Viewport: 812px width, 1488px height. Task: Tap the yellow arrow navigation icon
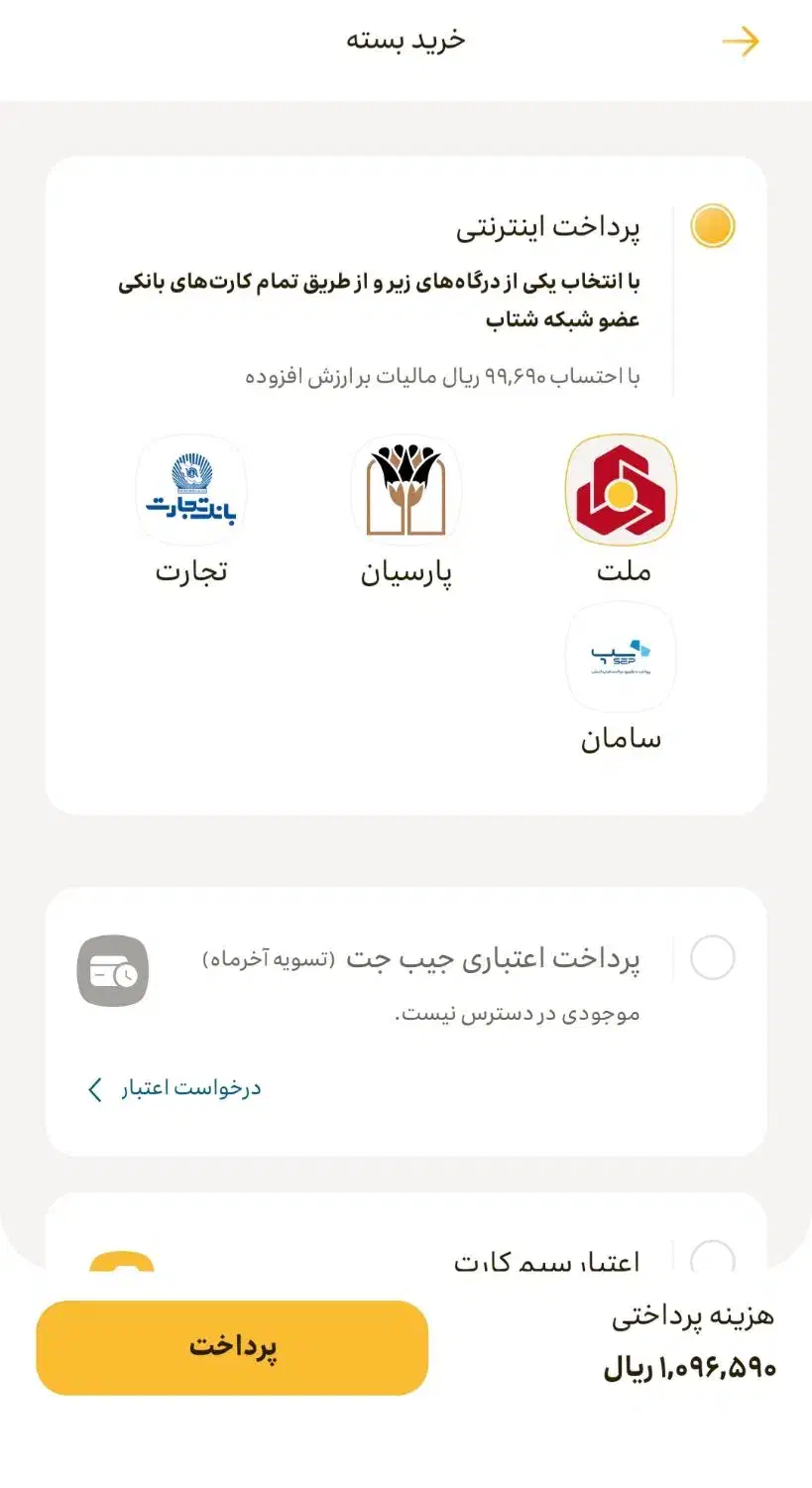(x=741, y=41)
